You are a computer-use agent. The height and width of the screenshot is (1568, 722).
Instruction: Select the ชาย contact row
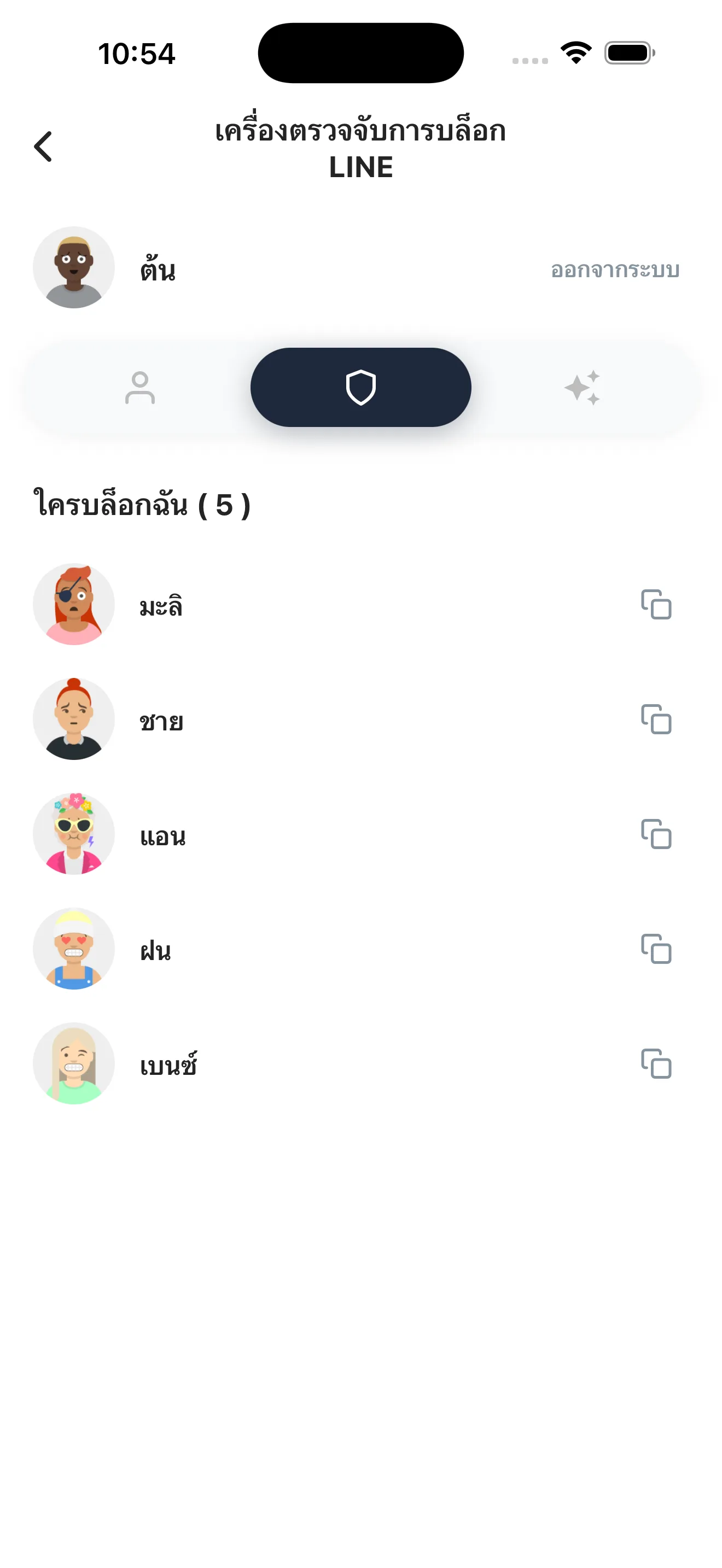point(304,719)
